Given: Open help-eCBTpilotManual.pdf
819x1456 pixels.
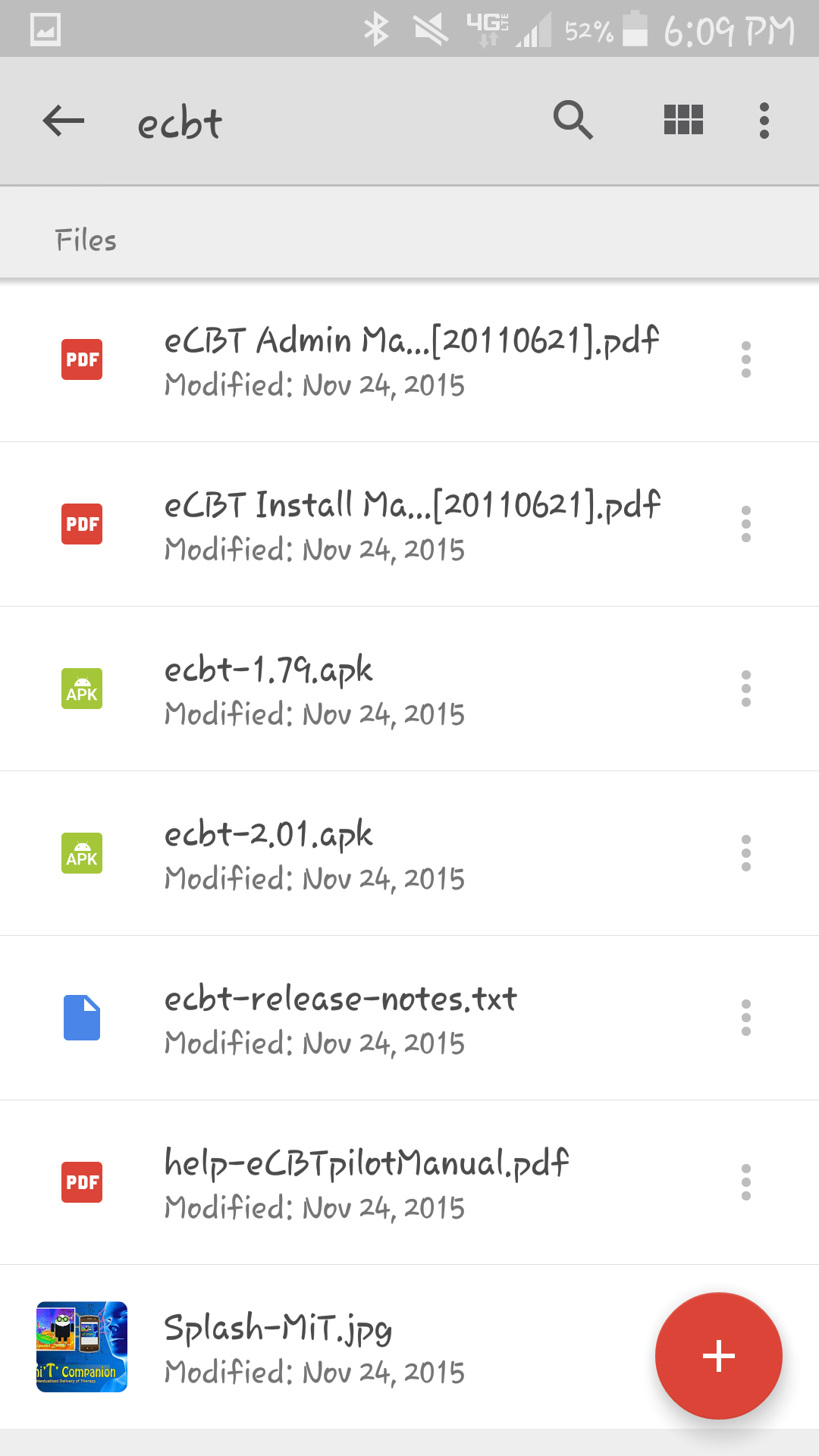Looking at the screenshot, I should [366, 1183].
